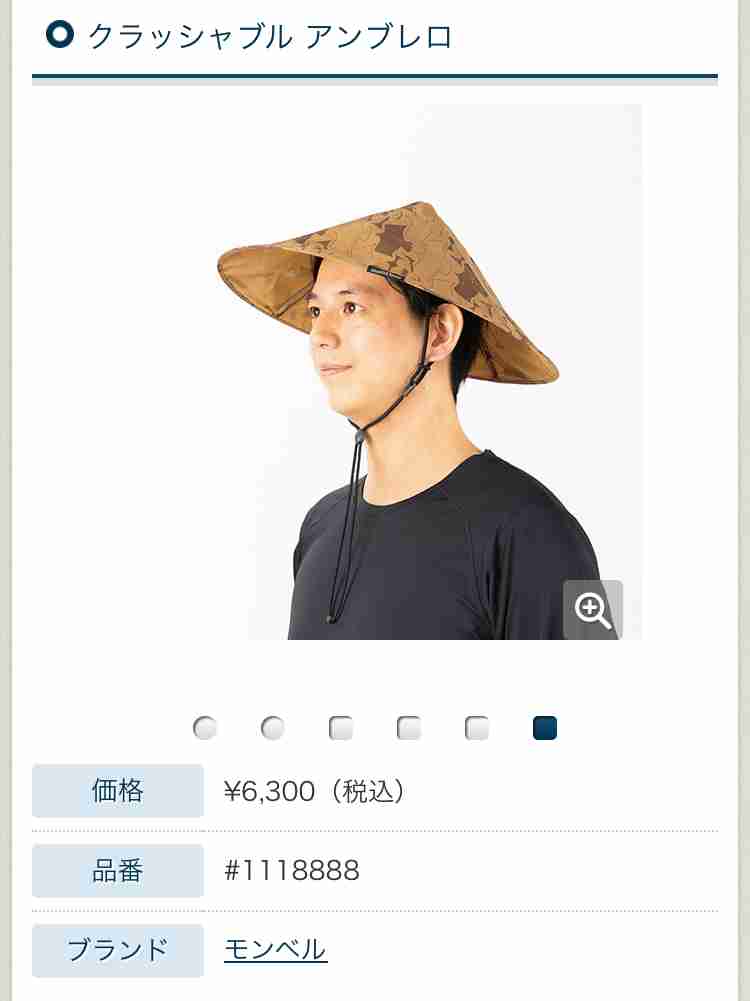Click the 品番 item number label box
This screenshot has width=750, height=1001.
[x=117, y=870]
